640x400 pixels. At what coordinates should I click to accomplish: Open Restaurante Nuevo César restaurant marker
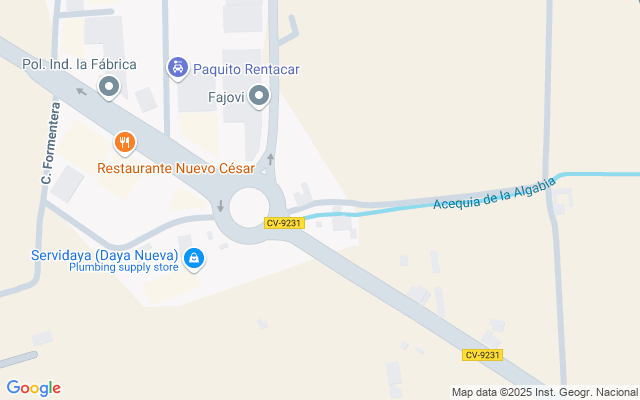125,144
